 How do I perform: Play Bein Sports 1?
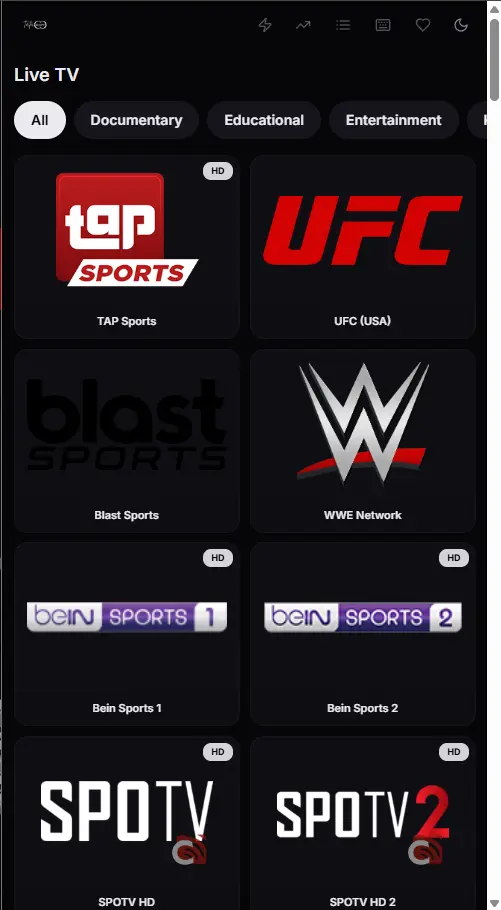127,634
